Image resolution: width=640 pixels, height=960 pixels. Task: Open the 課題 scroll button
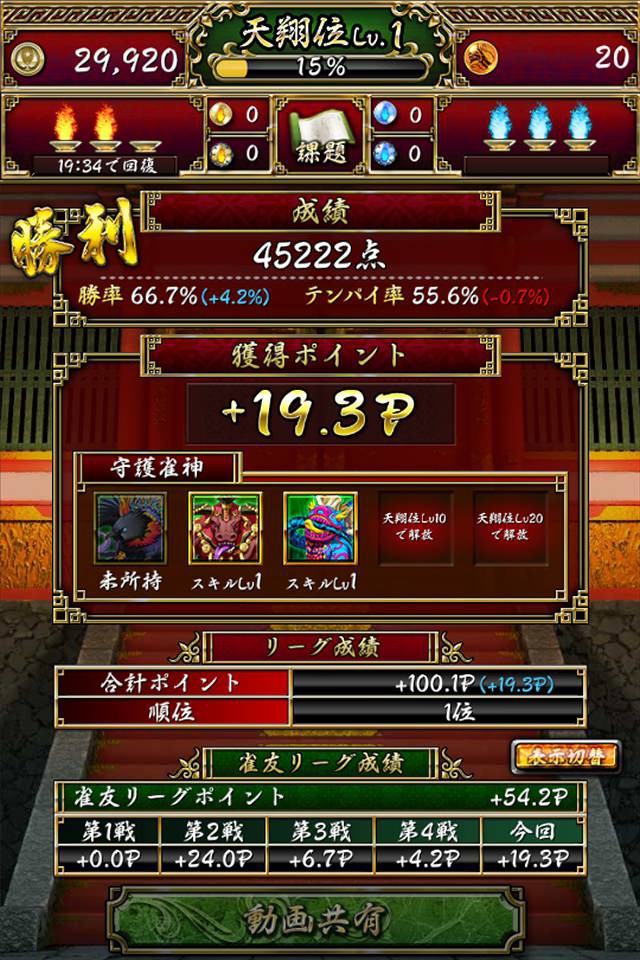(x=320, y=136)
